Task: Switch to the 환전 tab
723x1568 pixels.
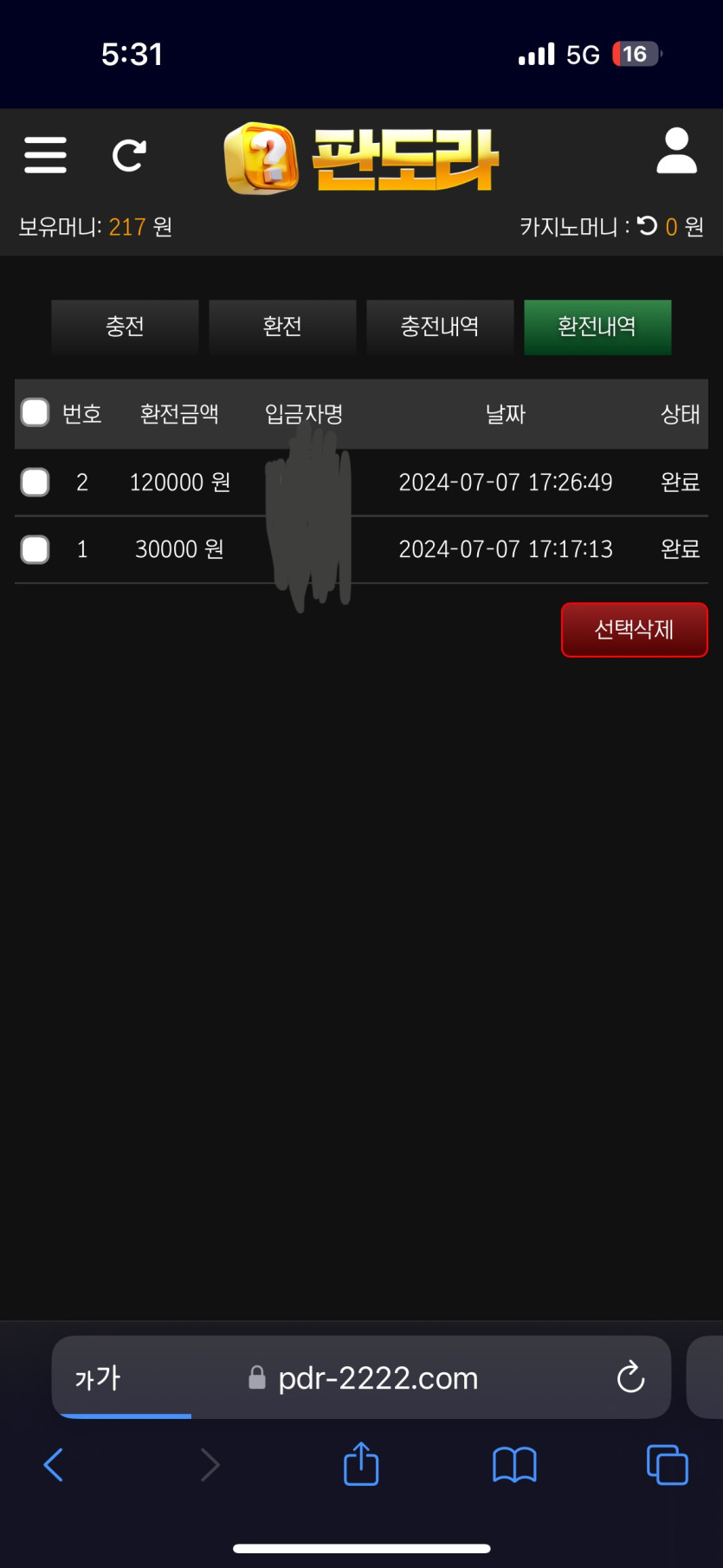Action: tap(282, 327)
